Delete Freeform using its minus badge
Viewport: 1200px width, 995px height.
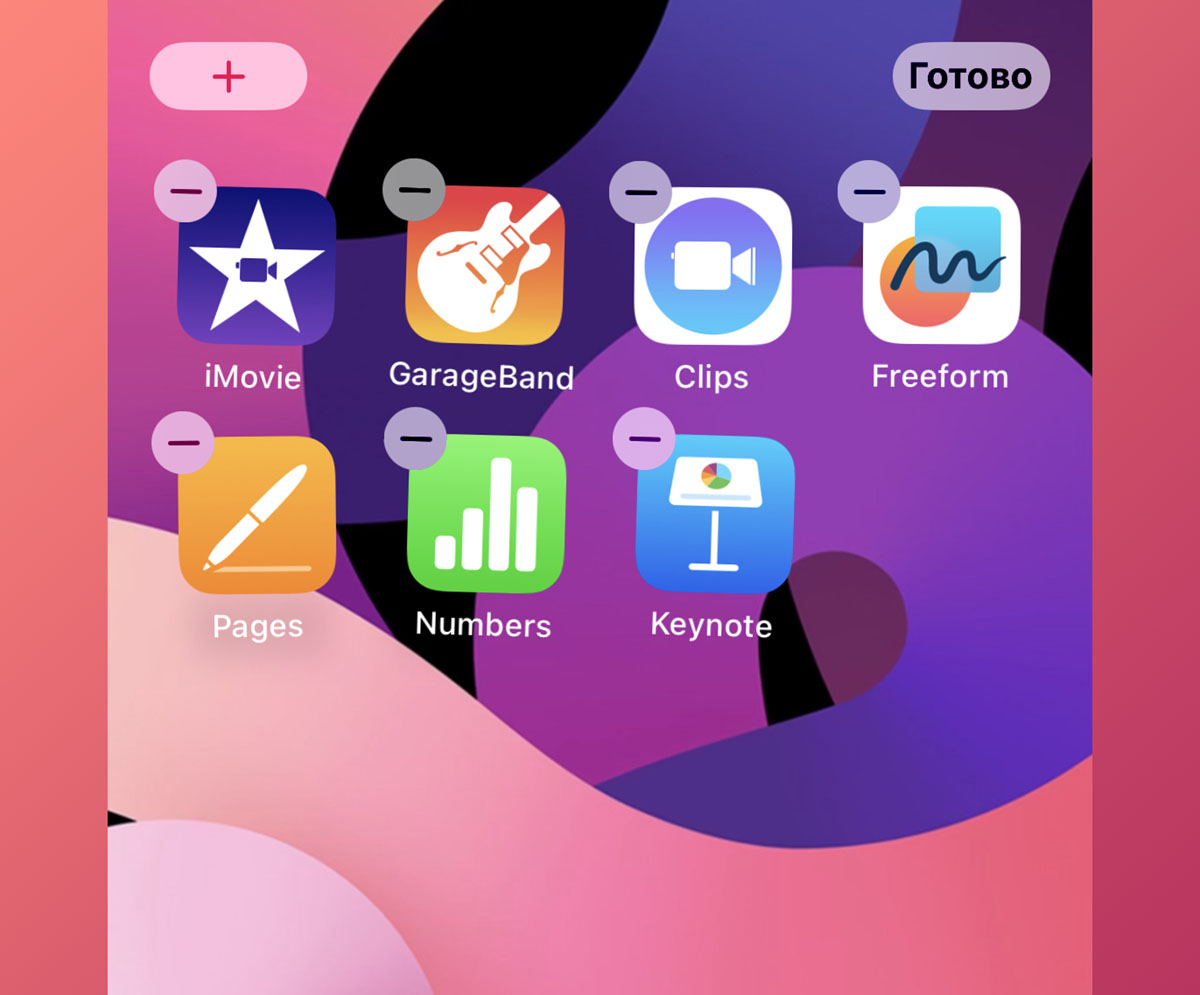coord(869,191)
